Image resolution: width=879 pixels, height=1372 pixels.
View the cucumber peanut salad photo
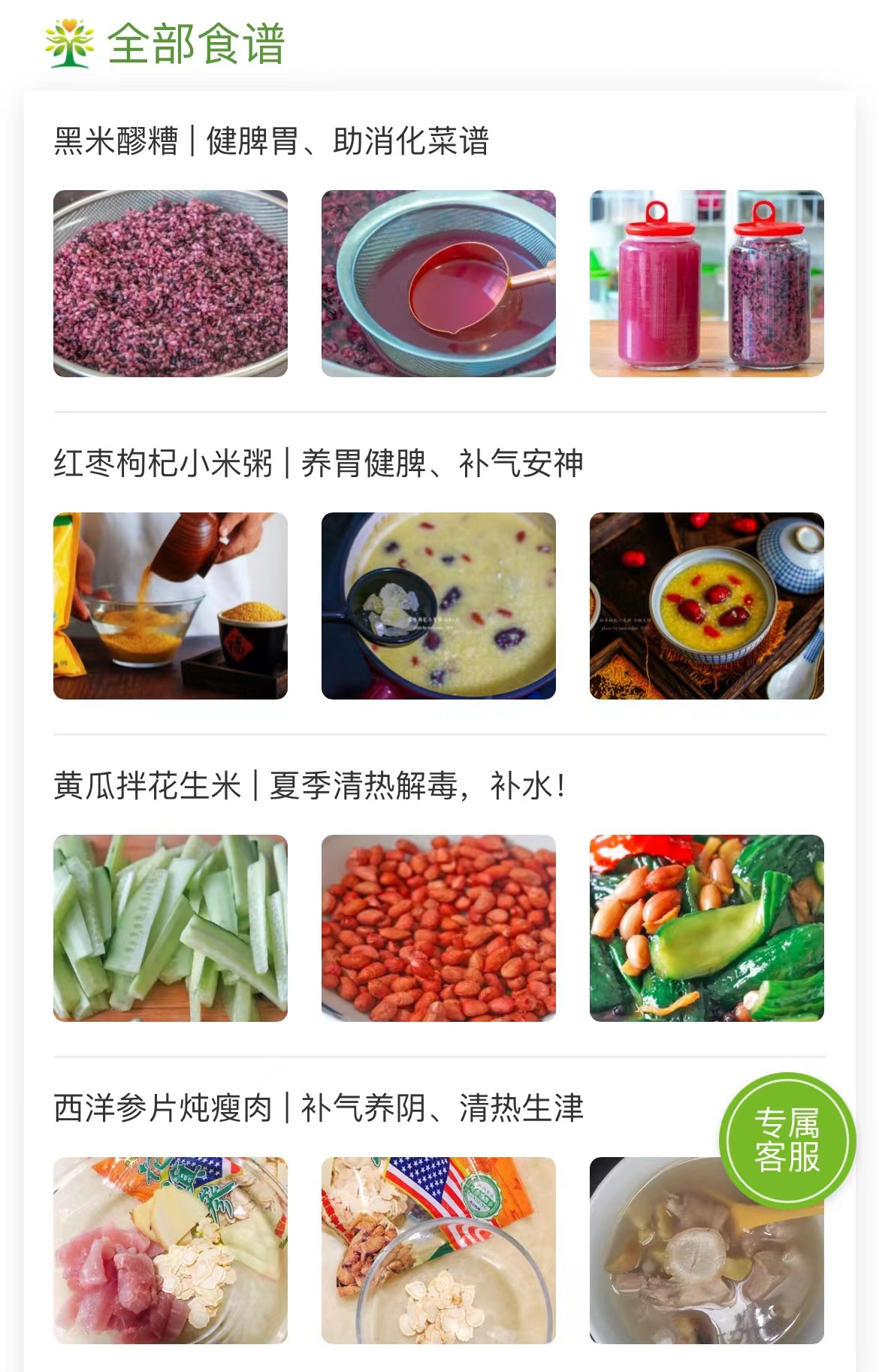point(707,928)
